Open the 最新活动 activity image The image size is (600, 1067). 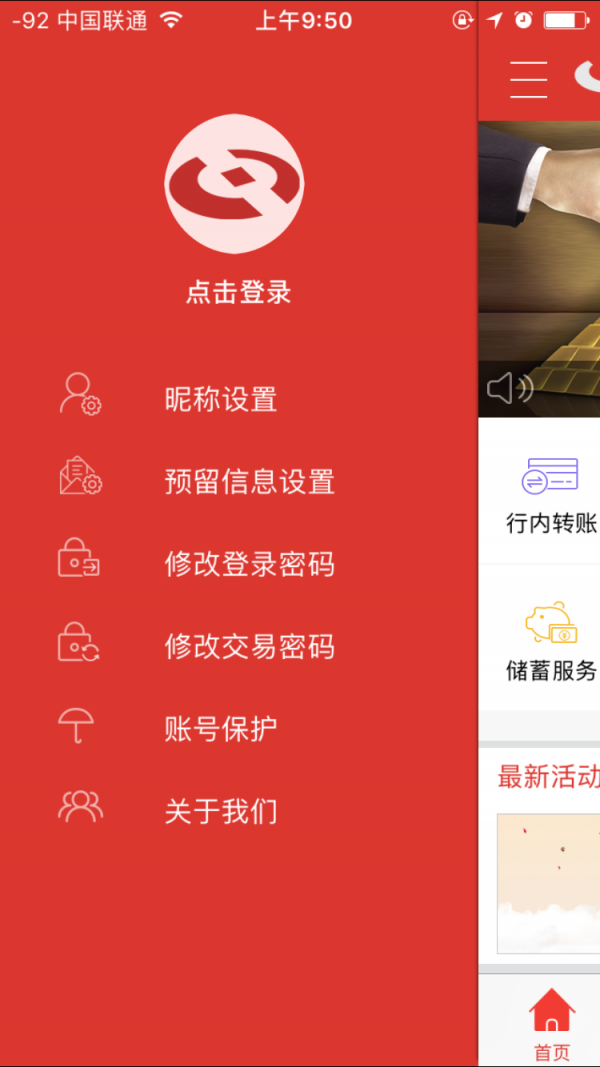[x=548, y=883]
